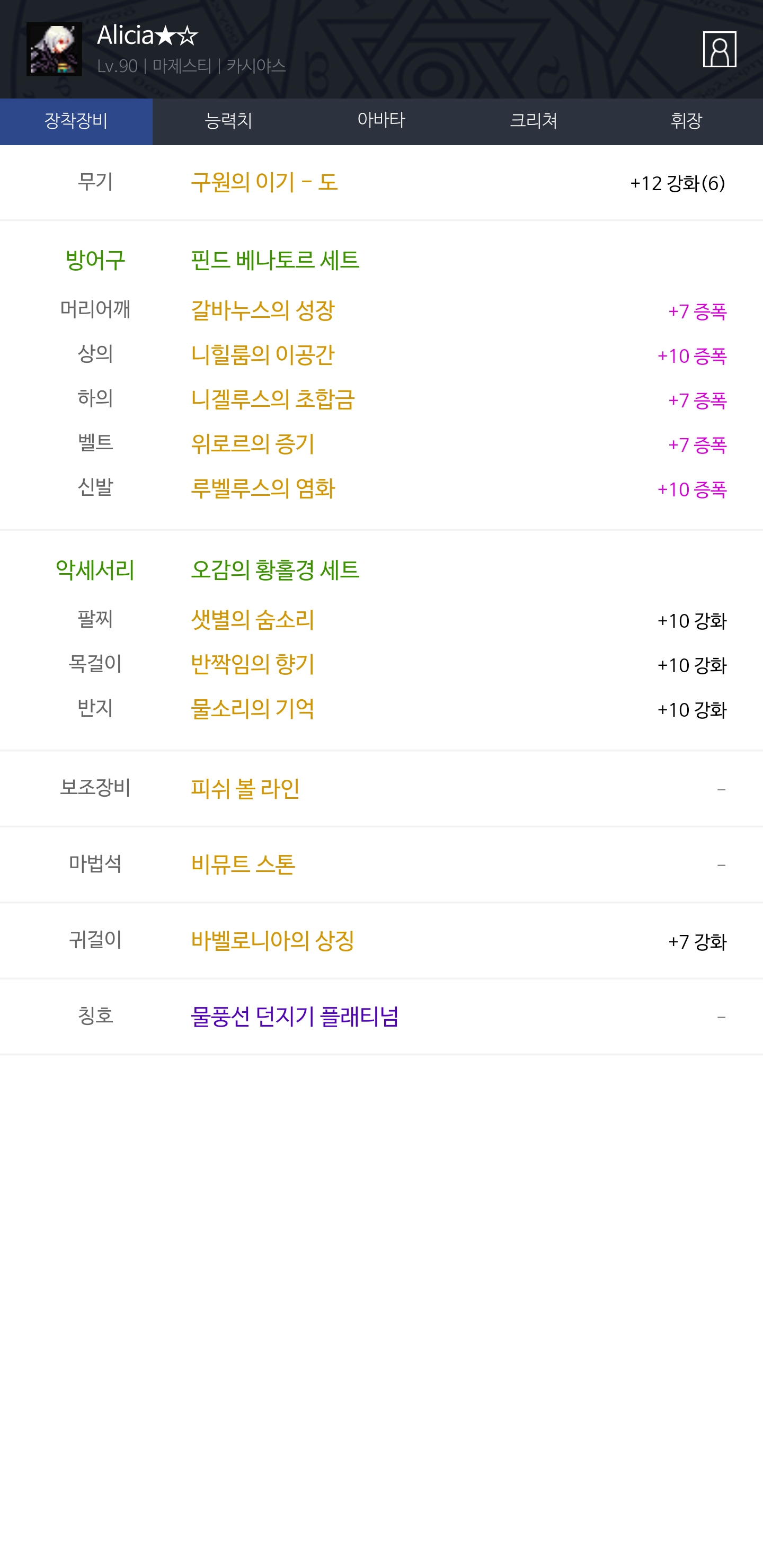Open 샛별의 숨소리 bracelet details
This screenshot has width=763, height=1568.
(253, 620)
